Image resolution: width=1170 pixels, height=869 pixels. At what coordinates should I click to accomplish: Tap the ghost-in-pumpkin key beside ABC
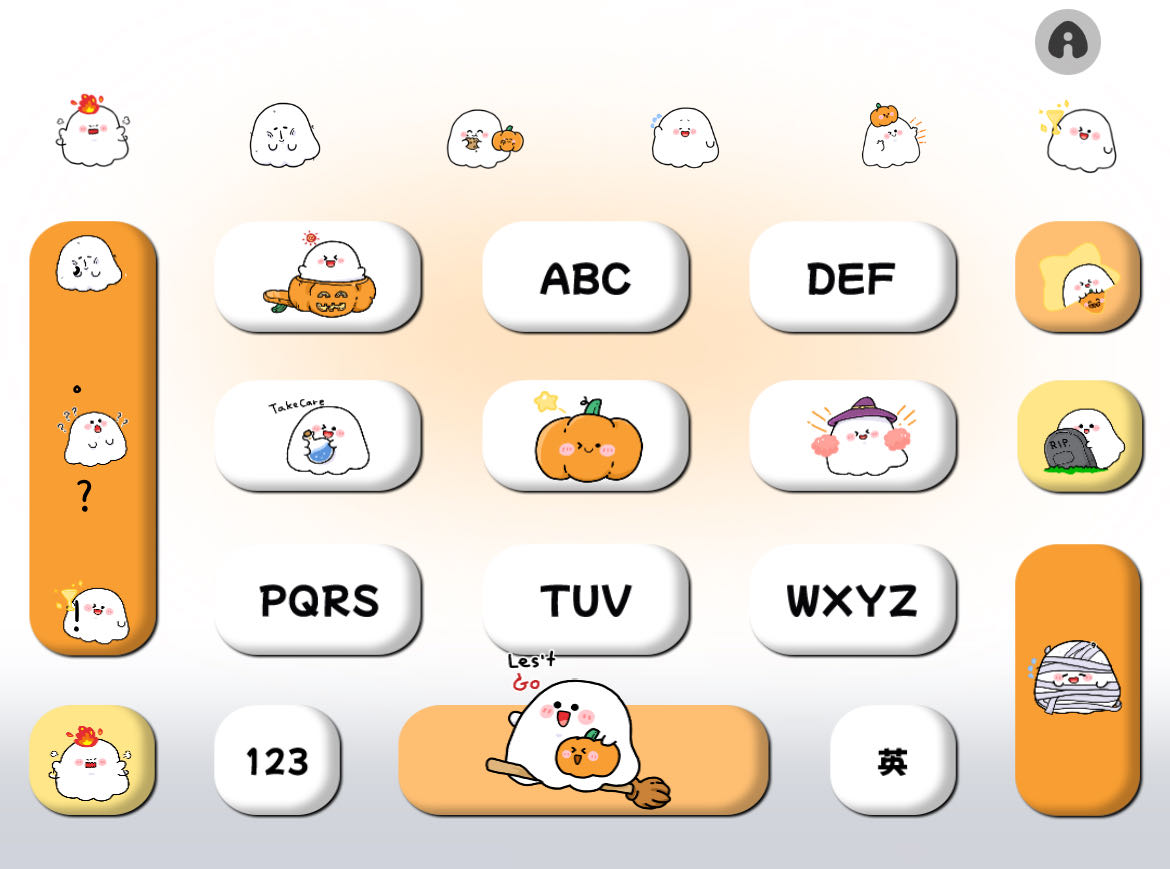[x=318, y=277]
